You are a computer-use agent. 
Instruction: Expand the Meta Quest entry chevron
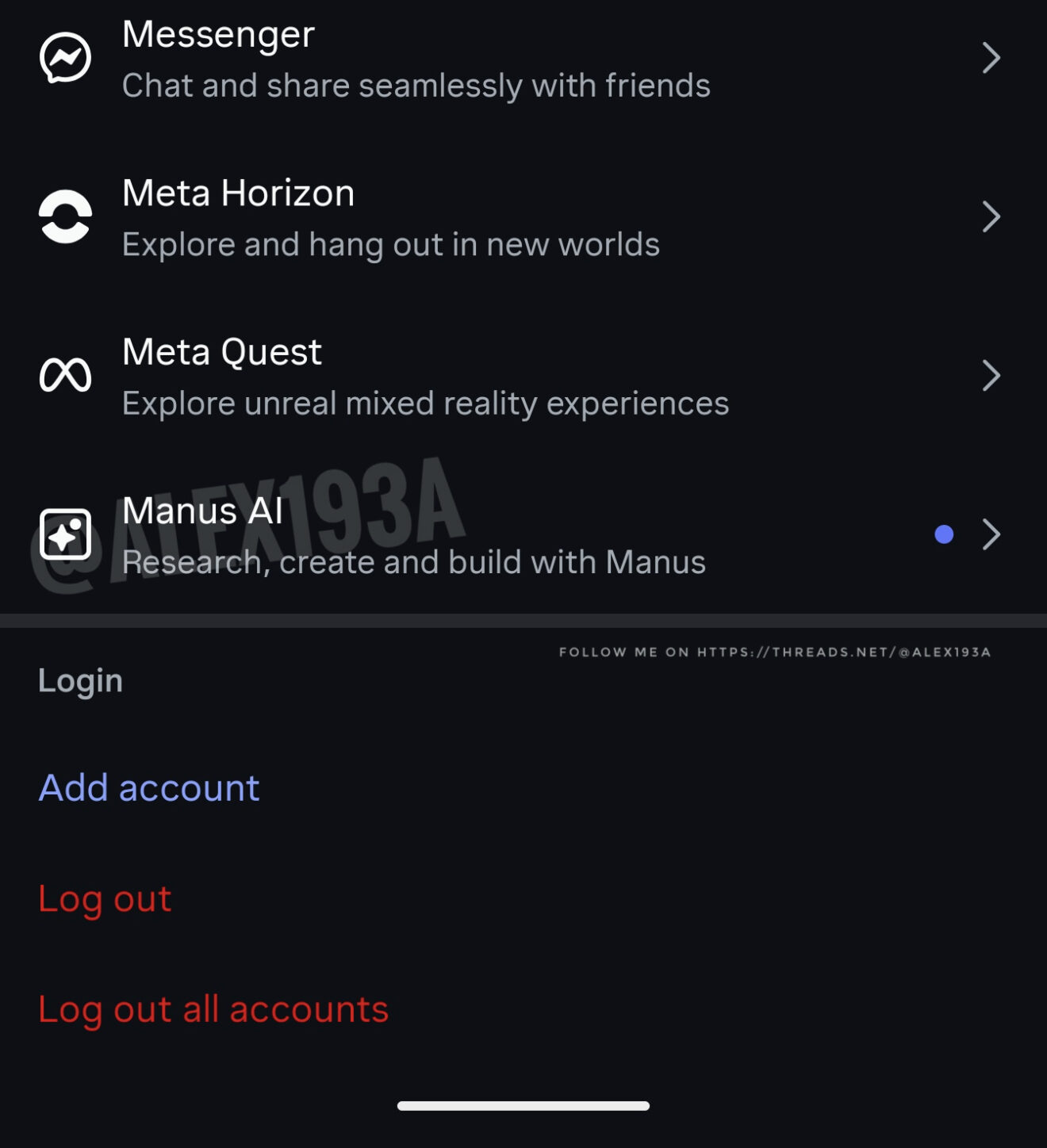pos(991,376)
